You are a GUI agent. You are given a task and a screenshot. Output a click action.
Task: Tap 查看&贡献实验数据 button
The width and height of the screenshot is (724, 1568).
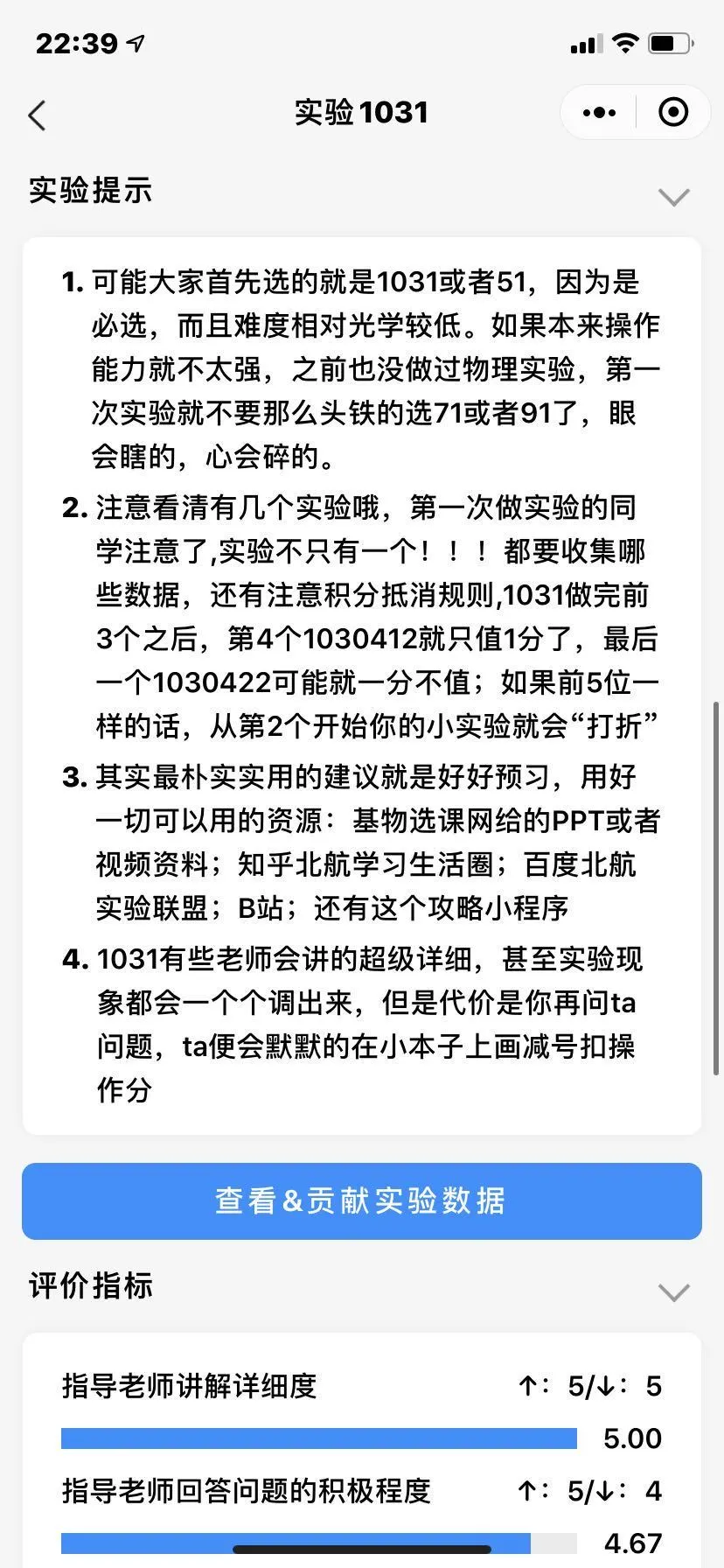pos(362,1200)
